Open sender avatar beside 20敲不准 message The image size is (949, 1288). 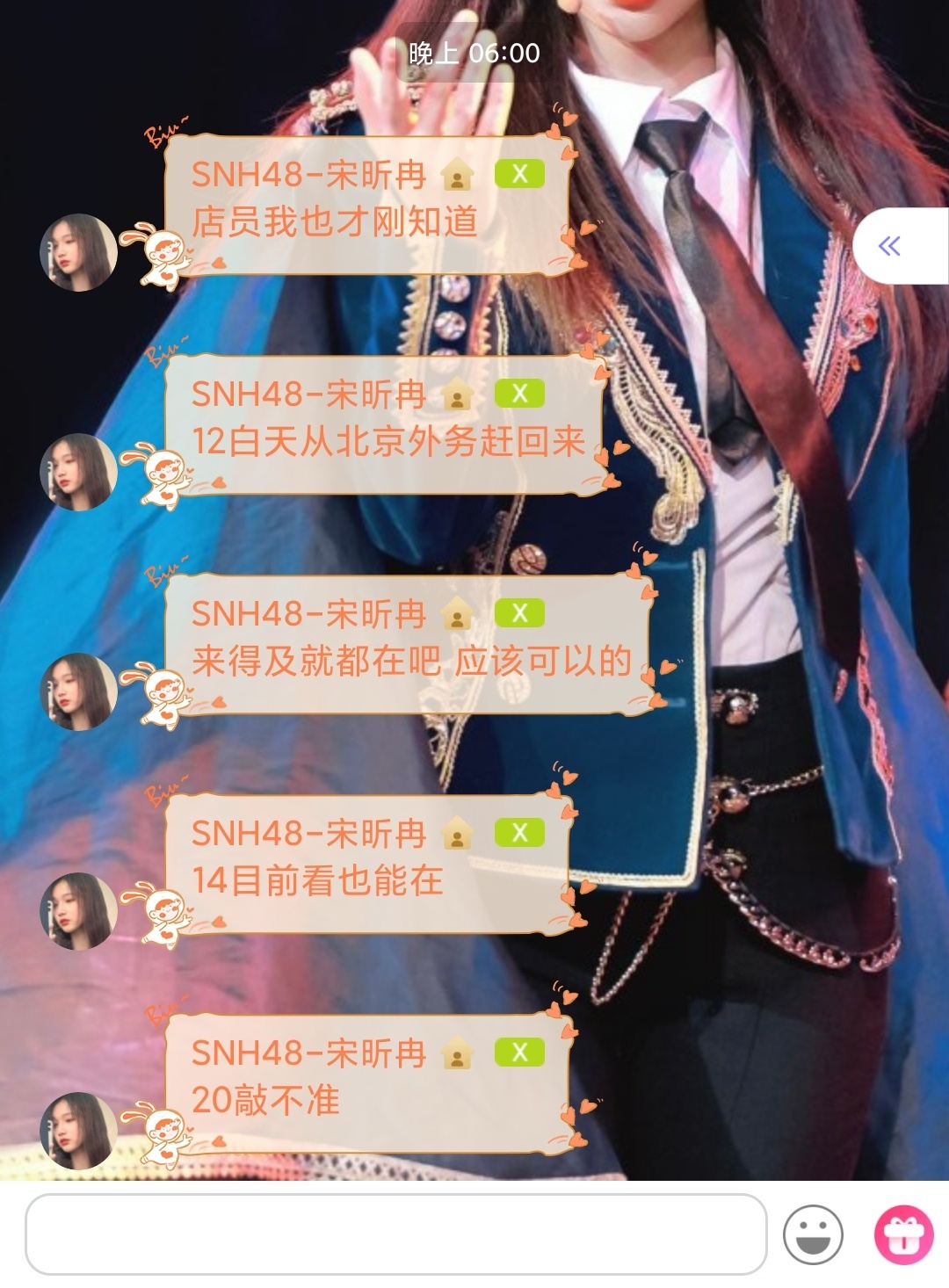pyautogui.click(x=78, y=1131)
